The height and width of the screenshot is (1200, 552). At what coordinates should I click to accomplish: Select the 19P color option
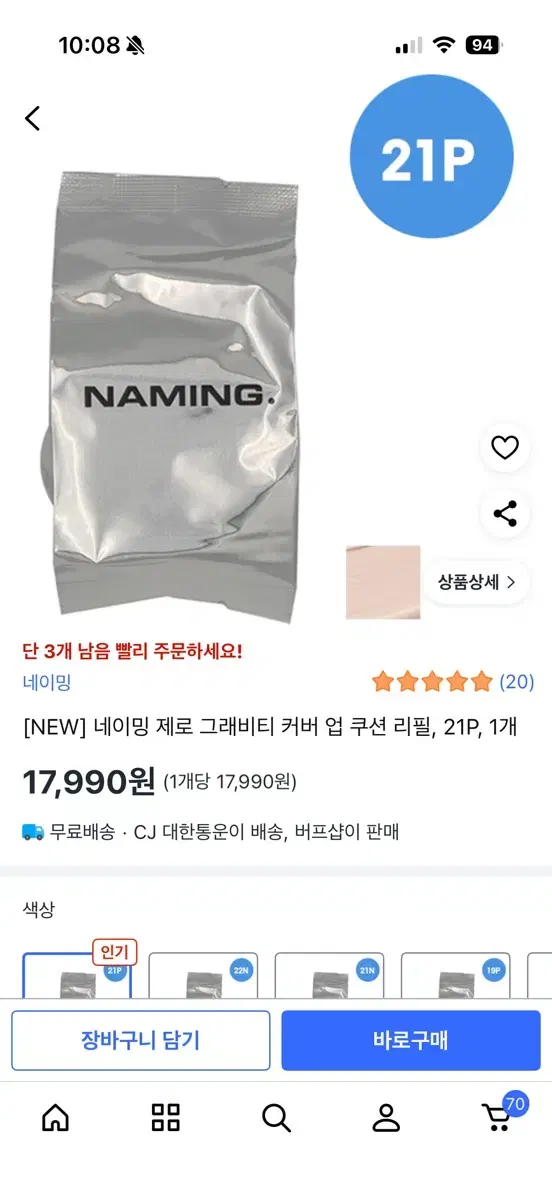coord(456,975)
